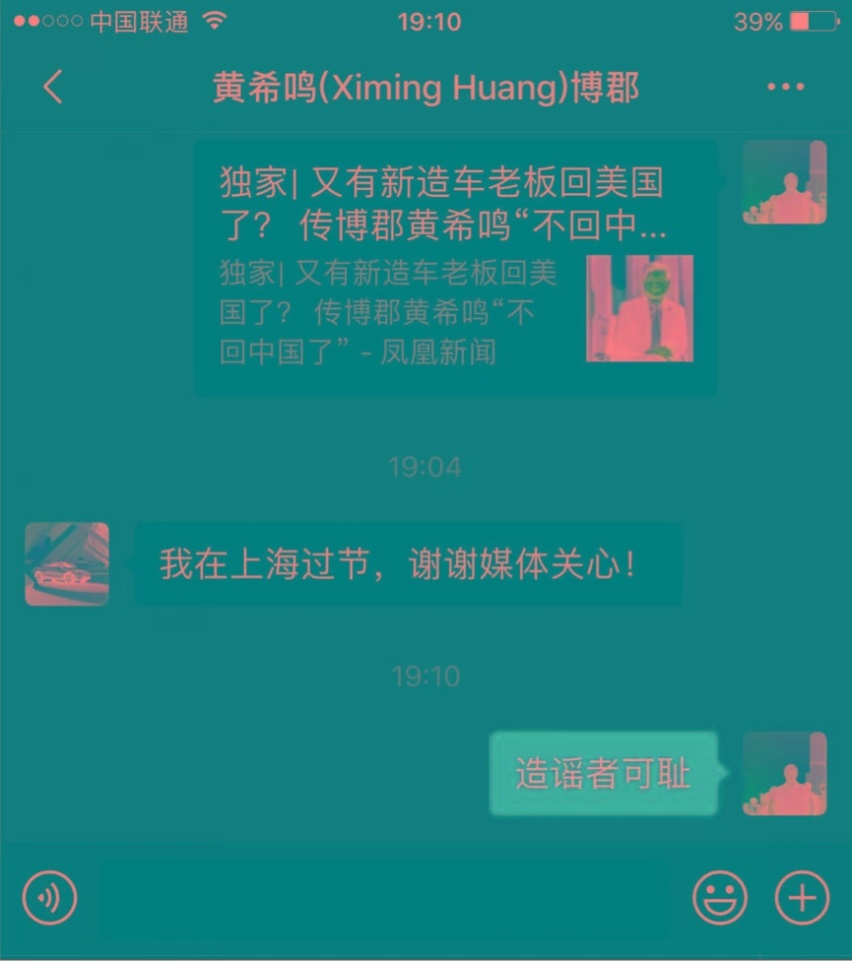Open the shared 凤凰新闻 article card
The height and width of the screenshot is (961, 852).
[x=455, y=268]
